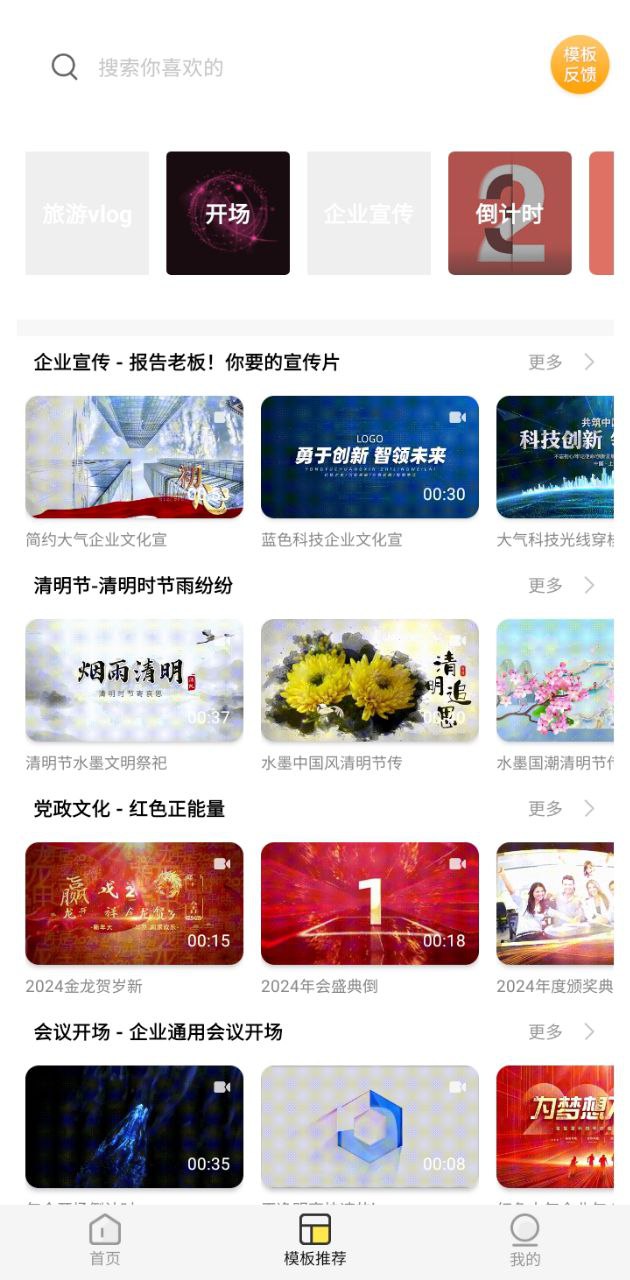This screenshot has height=1280, width=630.
Task: Switch to the 我的 tab
Action: pyautogui.click(x=525, y=1242)
